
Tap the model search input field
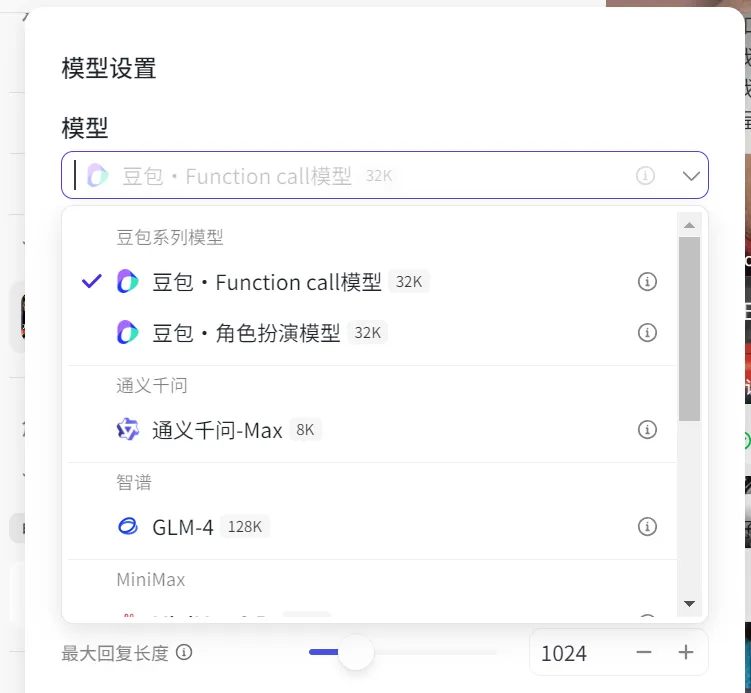click(350, 176)
